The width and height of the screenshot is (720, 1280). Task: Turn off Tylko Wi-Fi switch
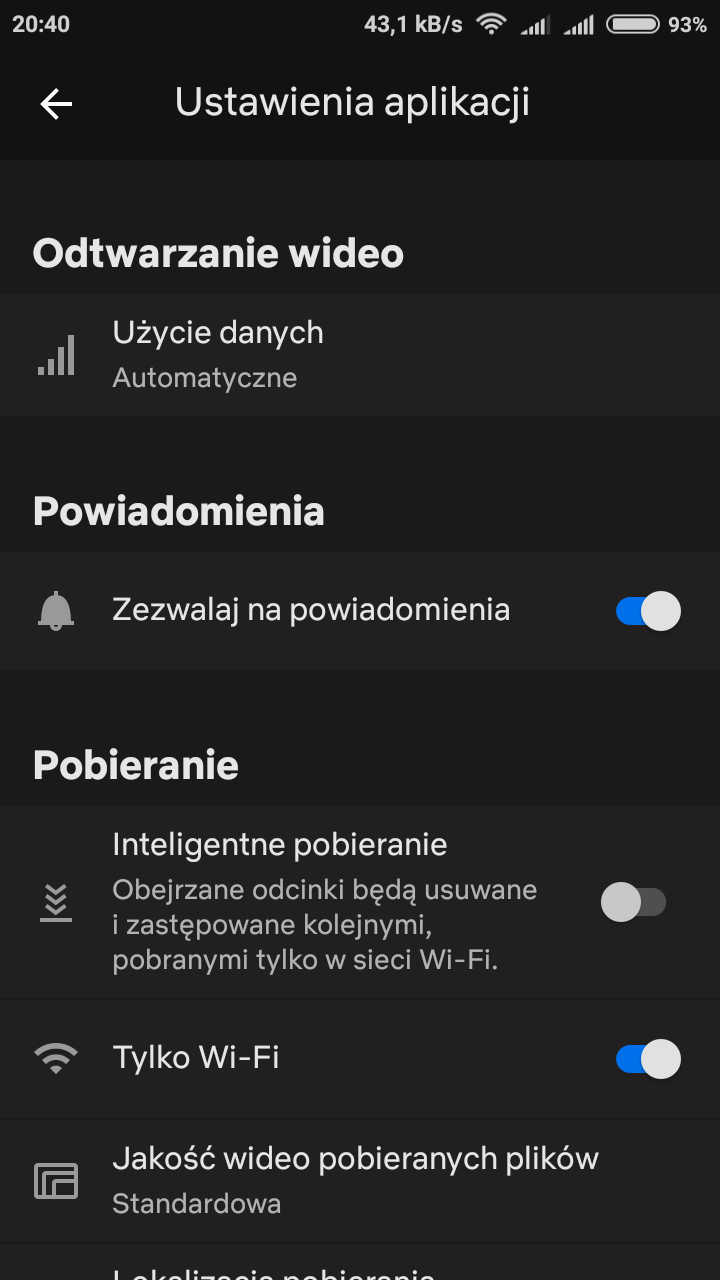coord(647,1059)
